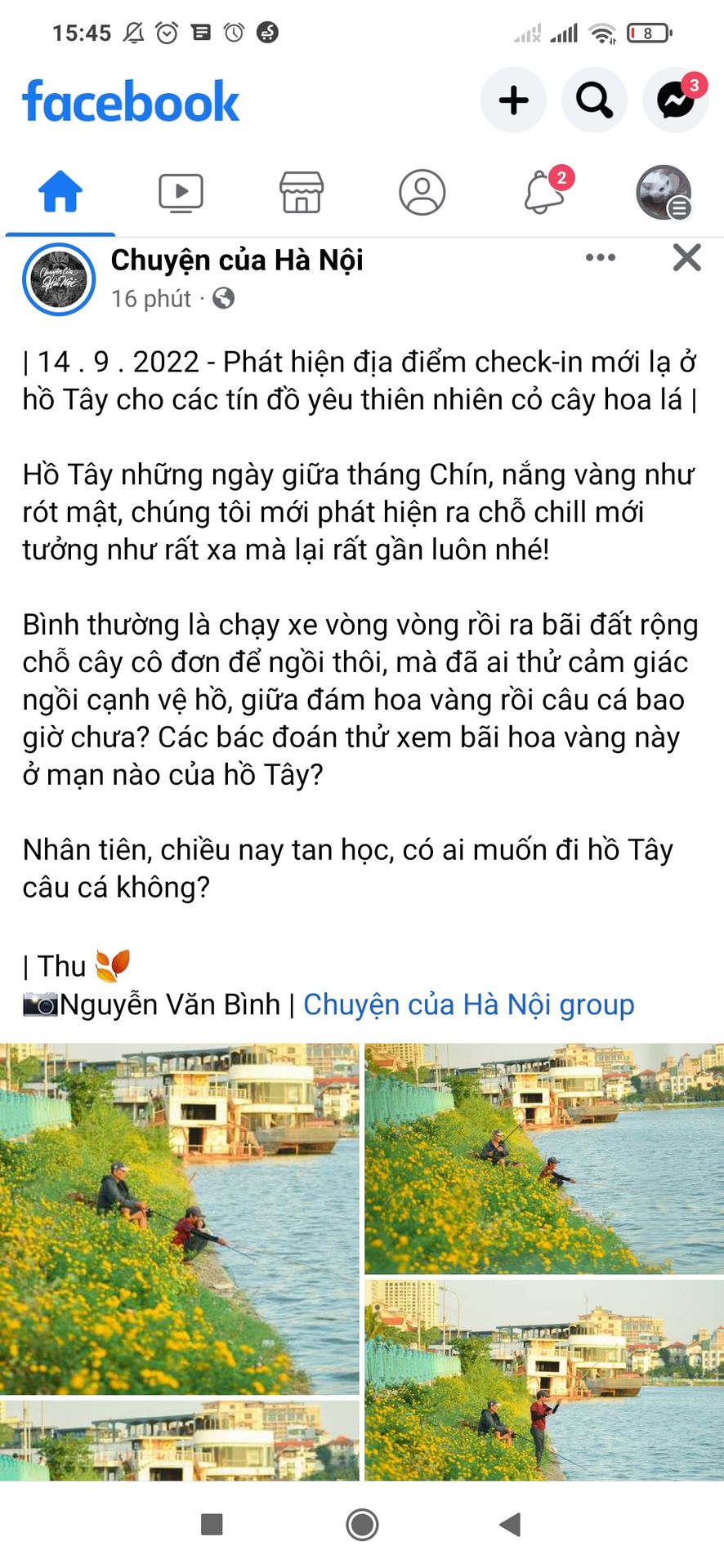Tap the system back button
Image resolution: width=724 pixels, height=1568 pixels.
(x=511, y=1524)
